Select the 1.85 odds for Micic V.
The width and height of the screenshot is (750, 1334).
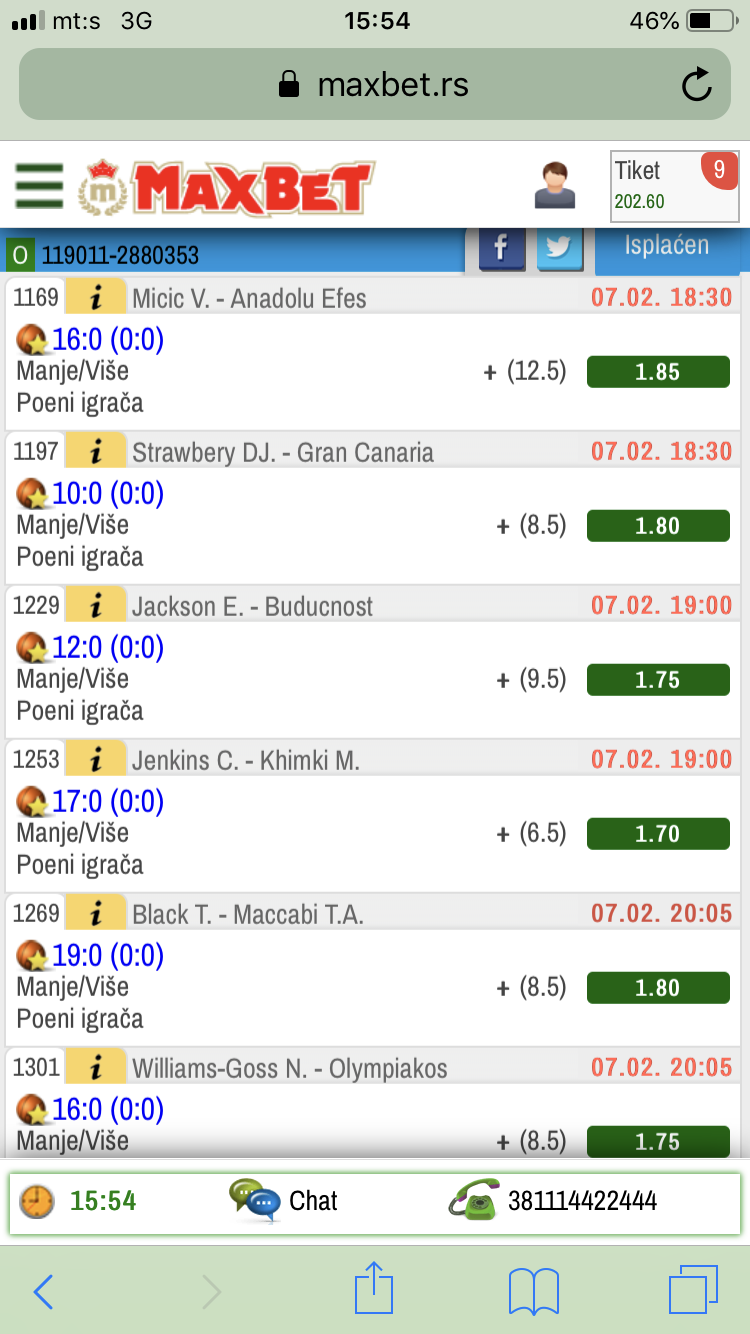[x=658, y=372]
